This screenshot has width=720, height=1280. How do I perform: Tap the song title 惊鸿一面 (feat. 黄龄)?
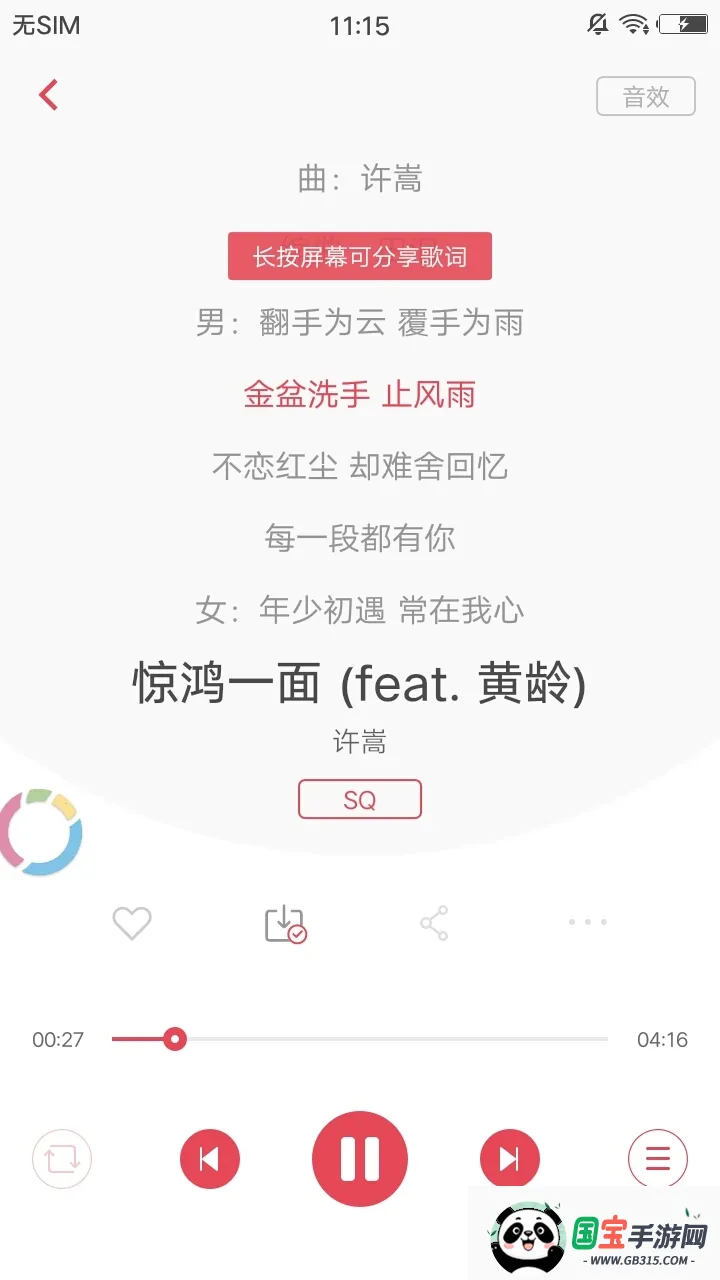point(360,684)
